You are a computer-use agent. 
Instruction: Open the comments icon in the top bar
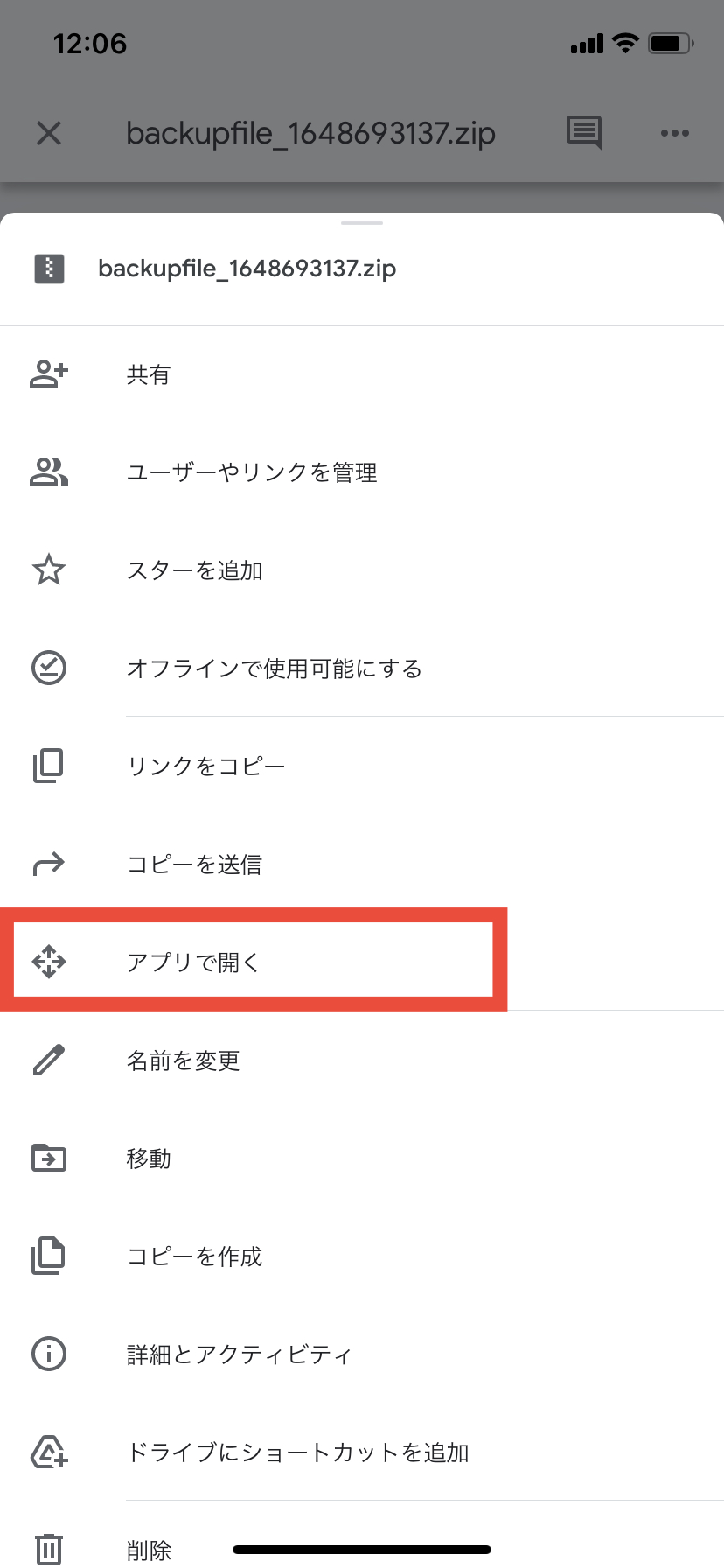click(583, 132)
